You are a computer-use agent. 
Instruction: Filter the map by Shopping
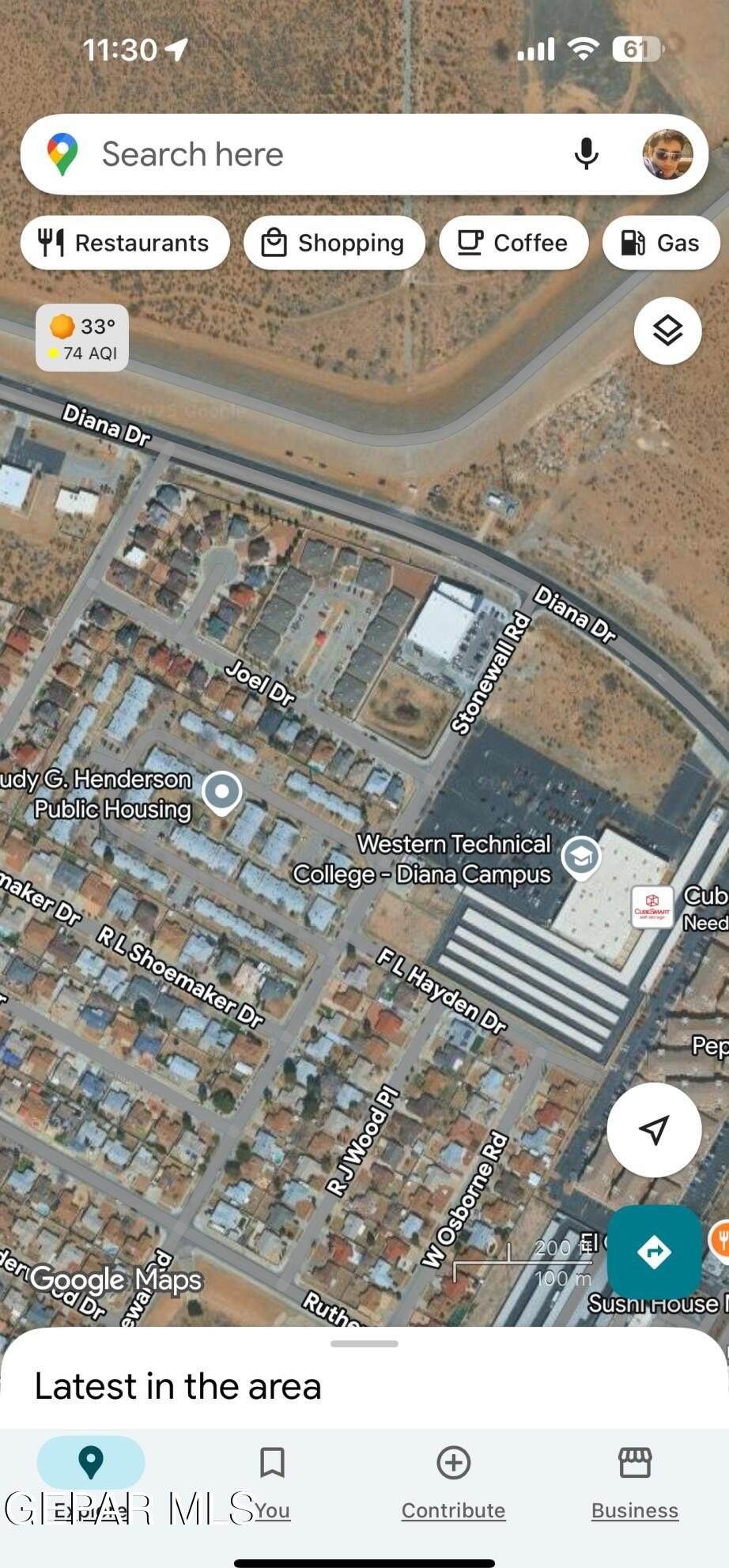pos(334,243)
